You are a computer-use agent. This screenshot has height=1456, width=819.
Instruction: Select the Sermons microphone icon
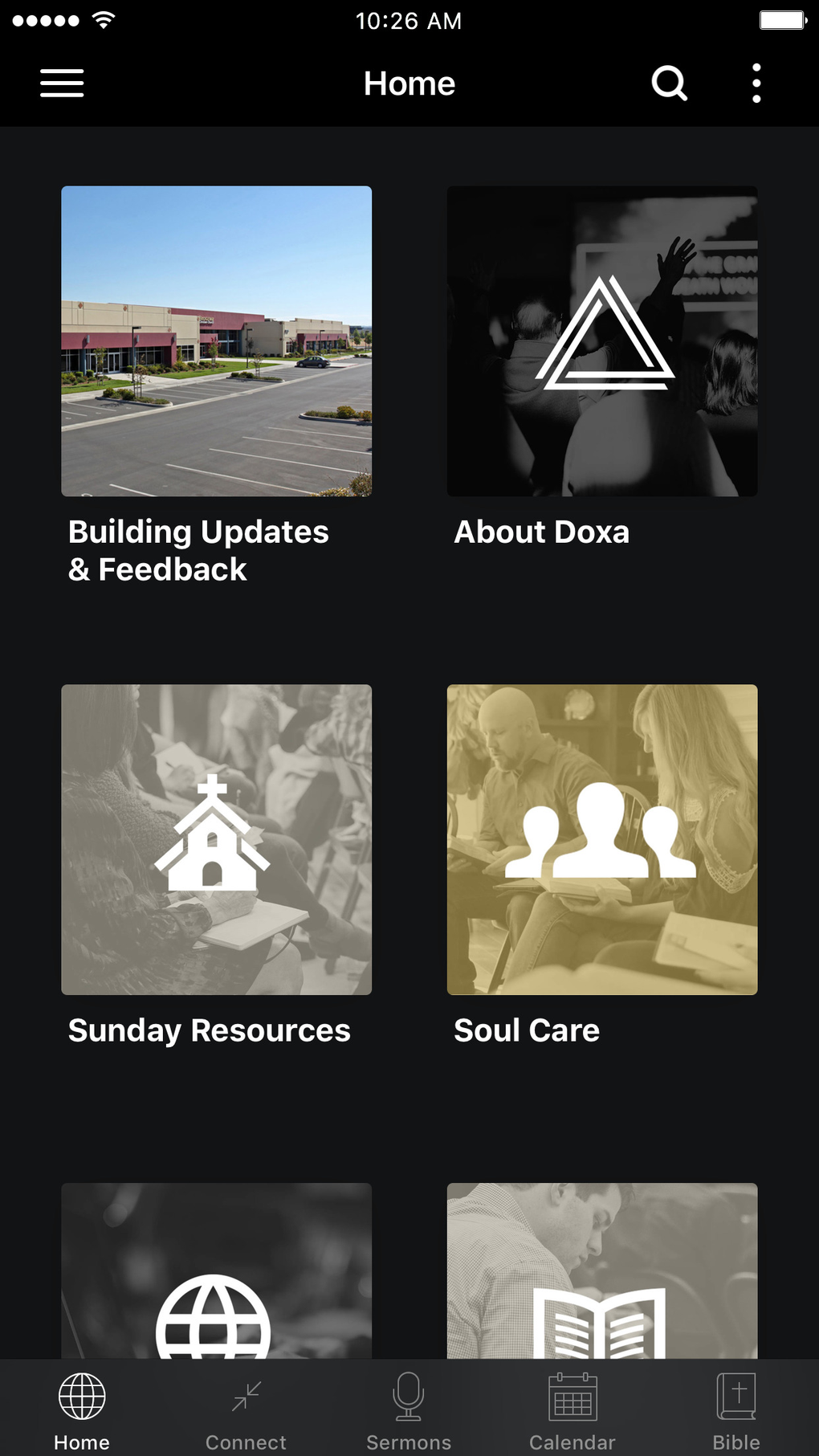click(x=409, y=1395)
